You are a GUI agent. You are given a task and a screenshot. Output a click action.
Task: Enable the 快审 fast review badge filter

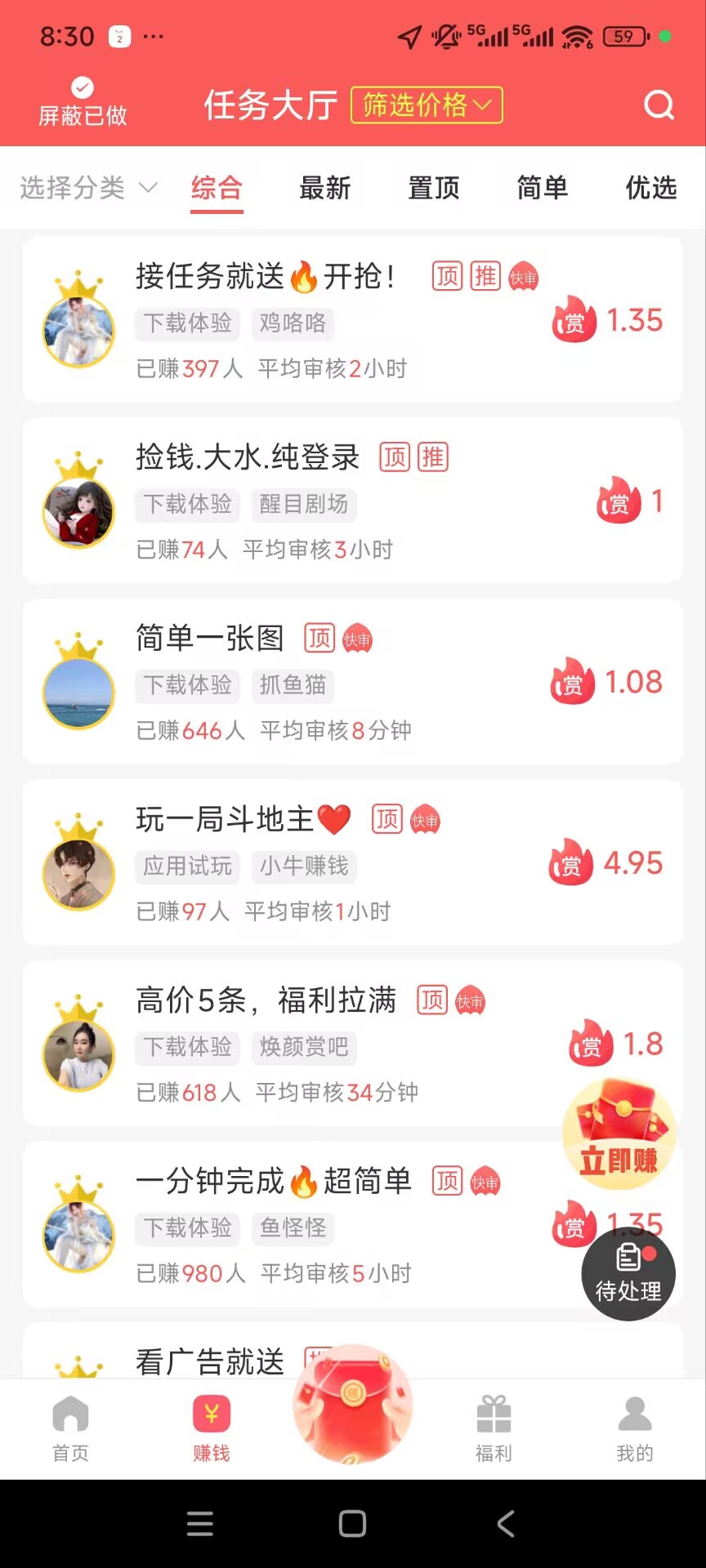(525, 278)
